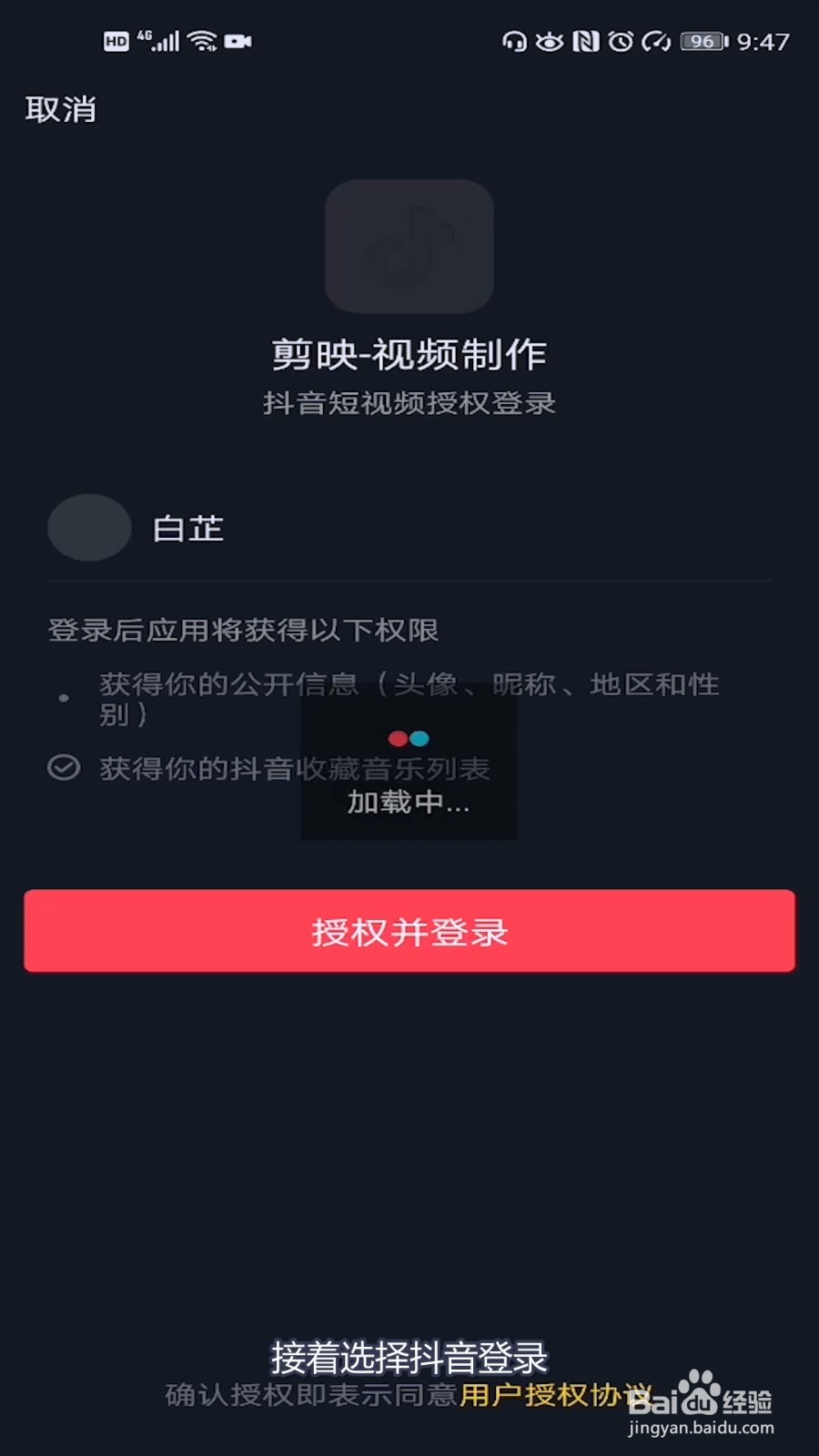Toggle the public info permission bullet
Screen dimensions: 819x1456
64,697
